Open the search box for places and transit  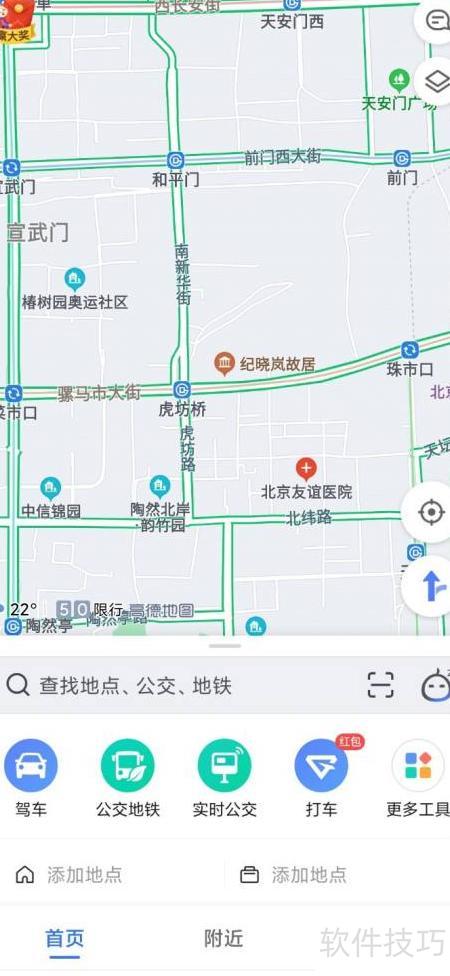click(x=180, y=685)
